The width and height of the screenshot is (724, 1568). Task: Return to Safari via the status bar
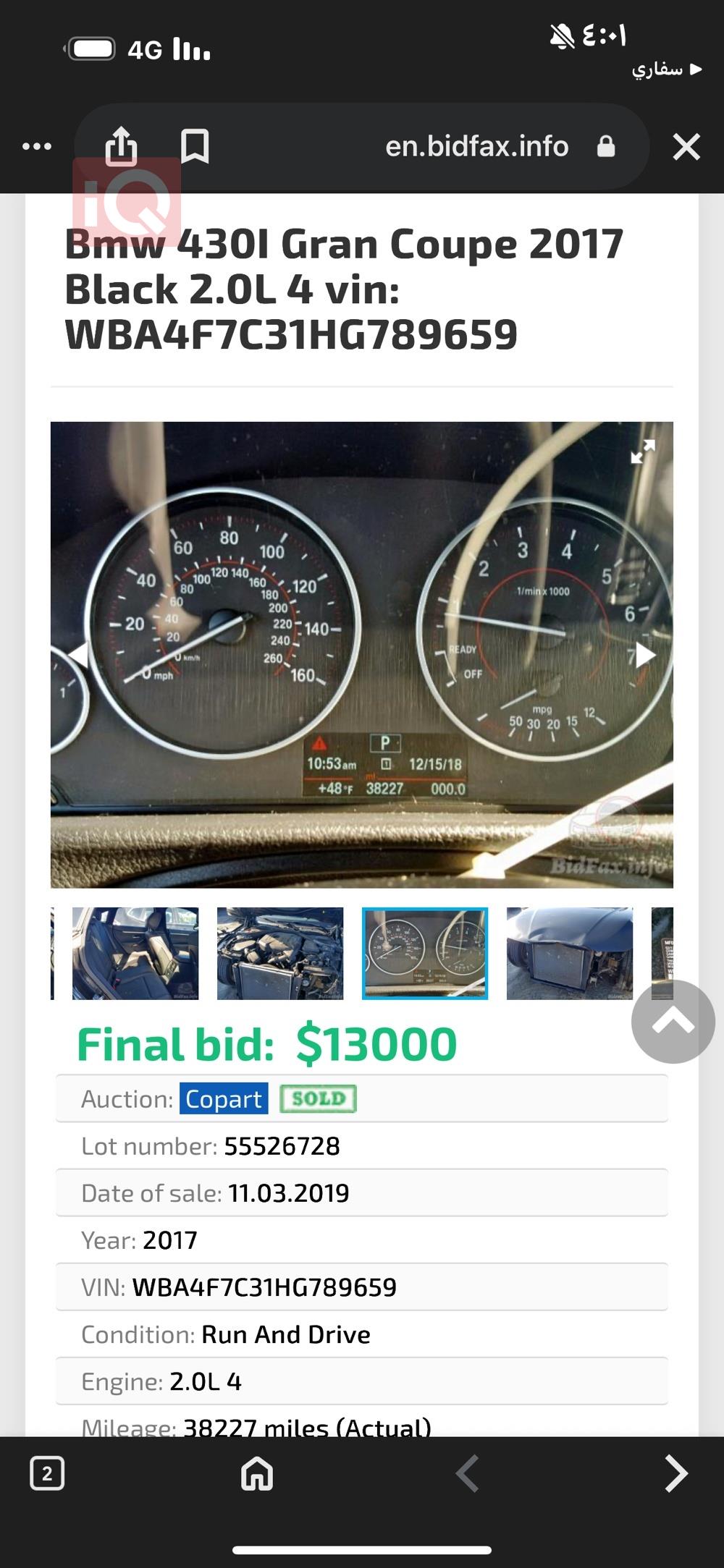click(666, 69)
